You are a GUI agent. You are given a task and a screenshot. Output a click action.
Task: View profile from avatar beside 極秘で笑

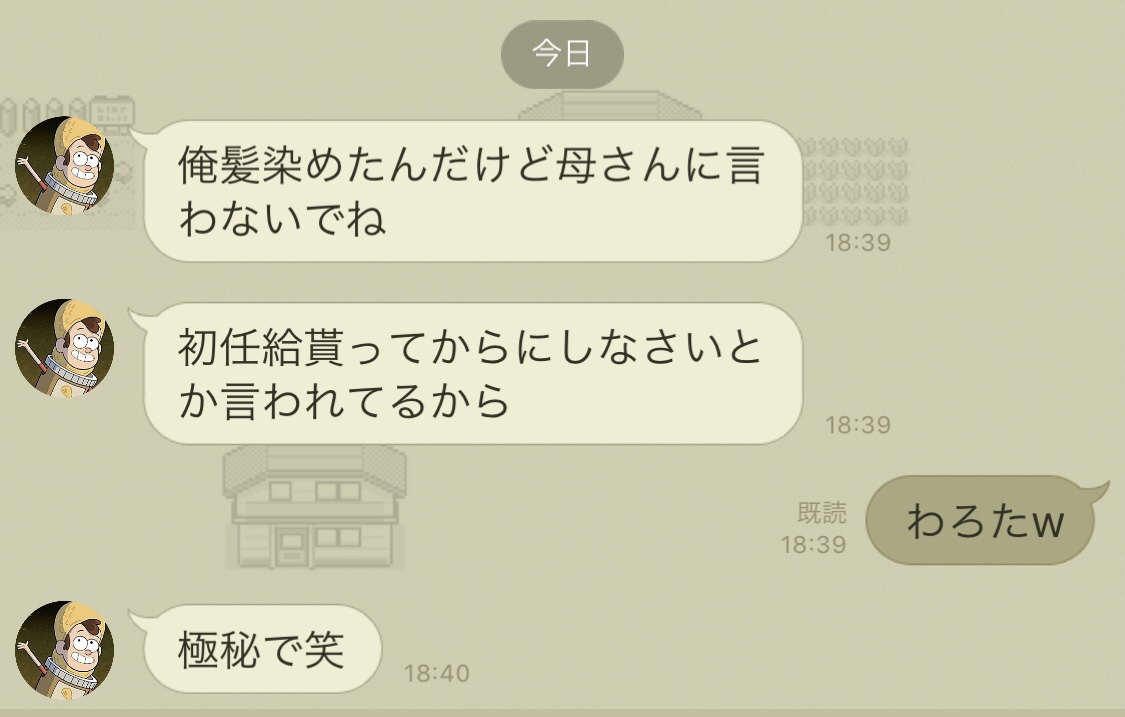click(x=65, y=650)
